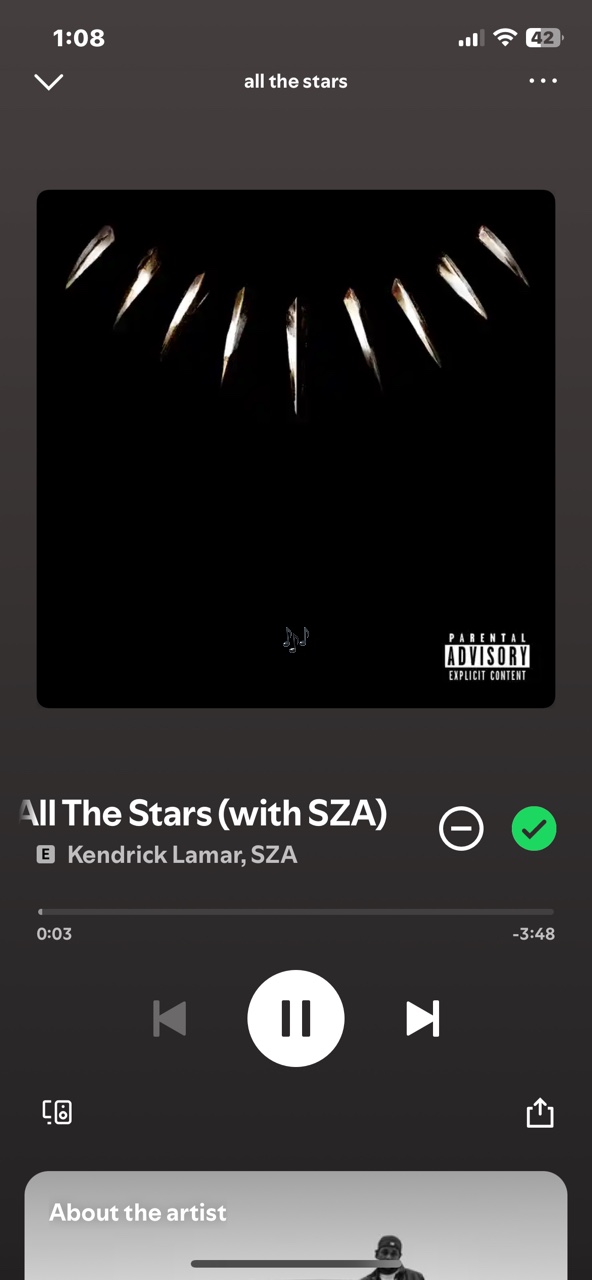Screen dimensions: 592x1280
Task: Tap the green checkmark saved icon
Action: click(534, 829)
